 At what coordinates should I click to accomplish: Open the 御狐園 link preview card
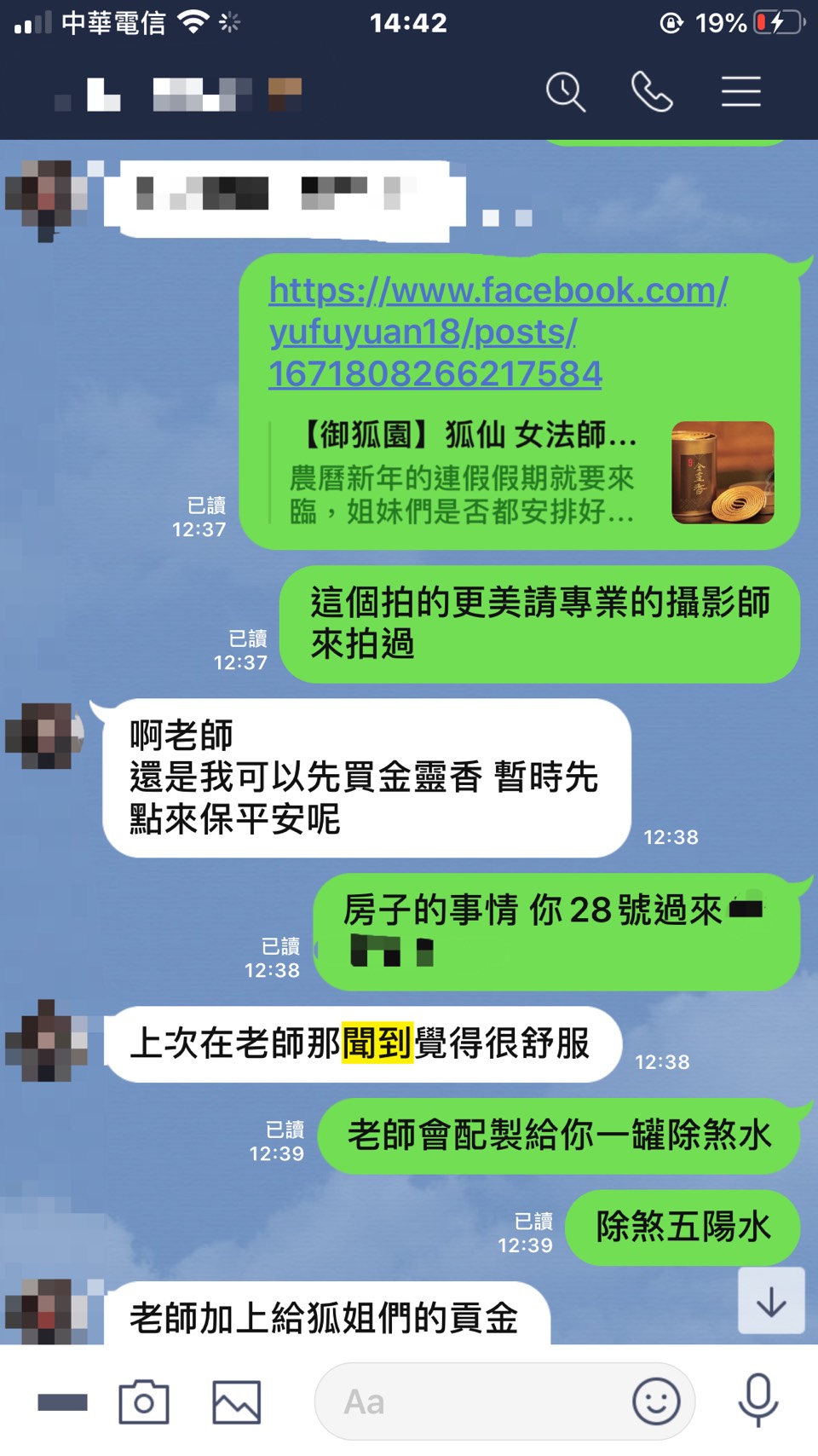(521, 474)
